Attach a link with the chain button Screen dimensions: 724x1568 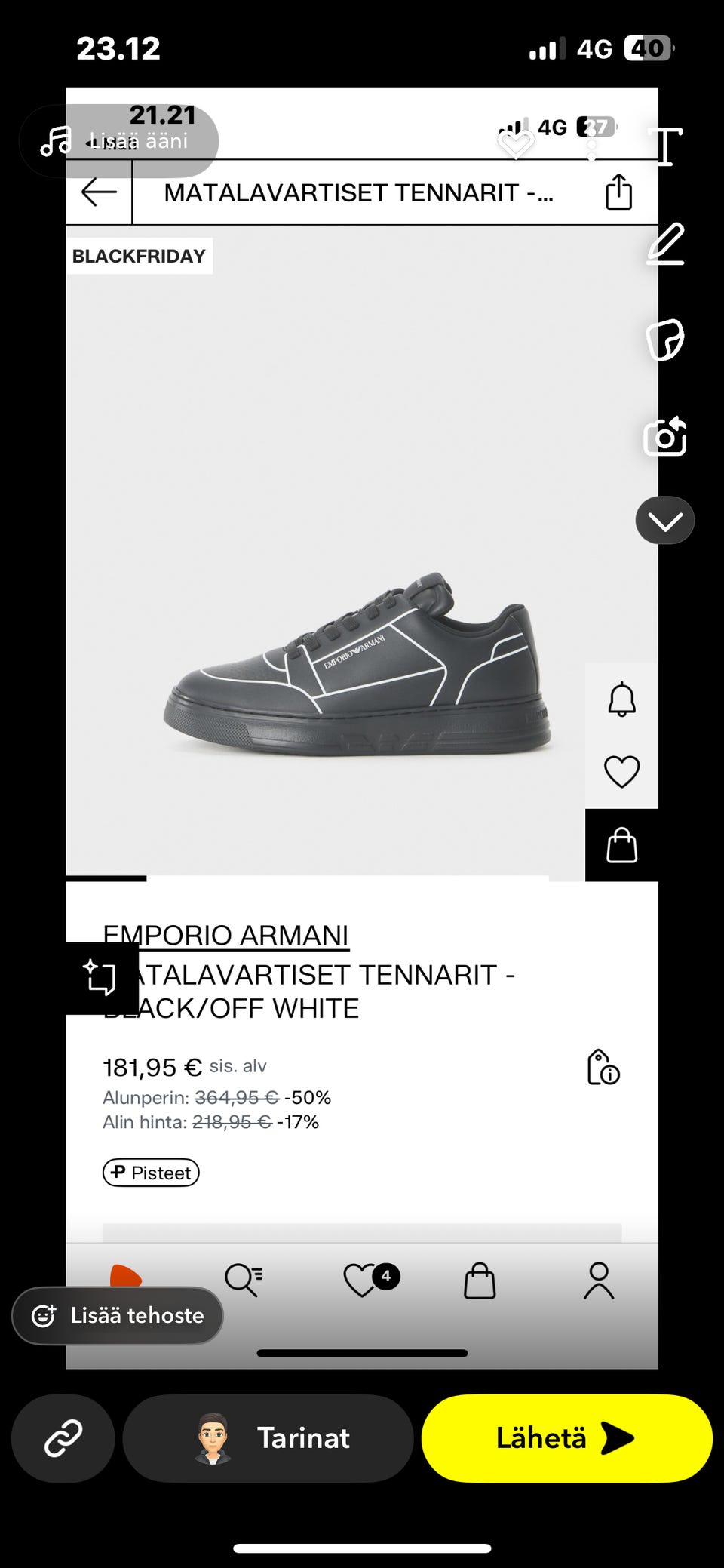63,1438
